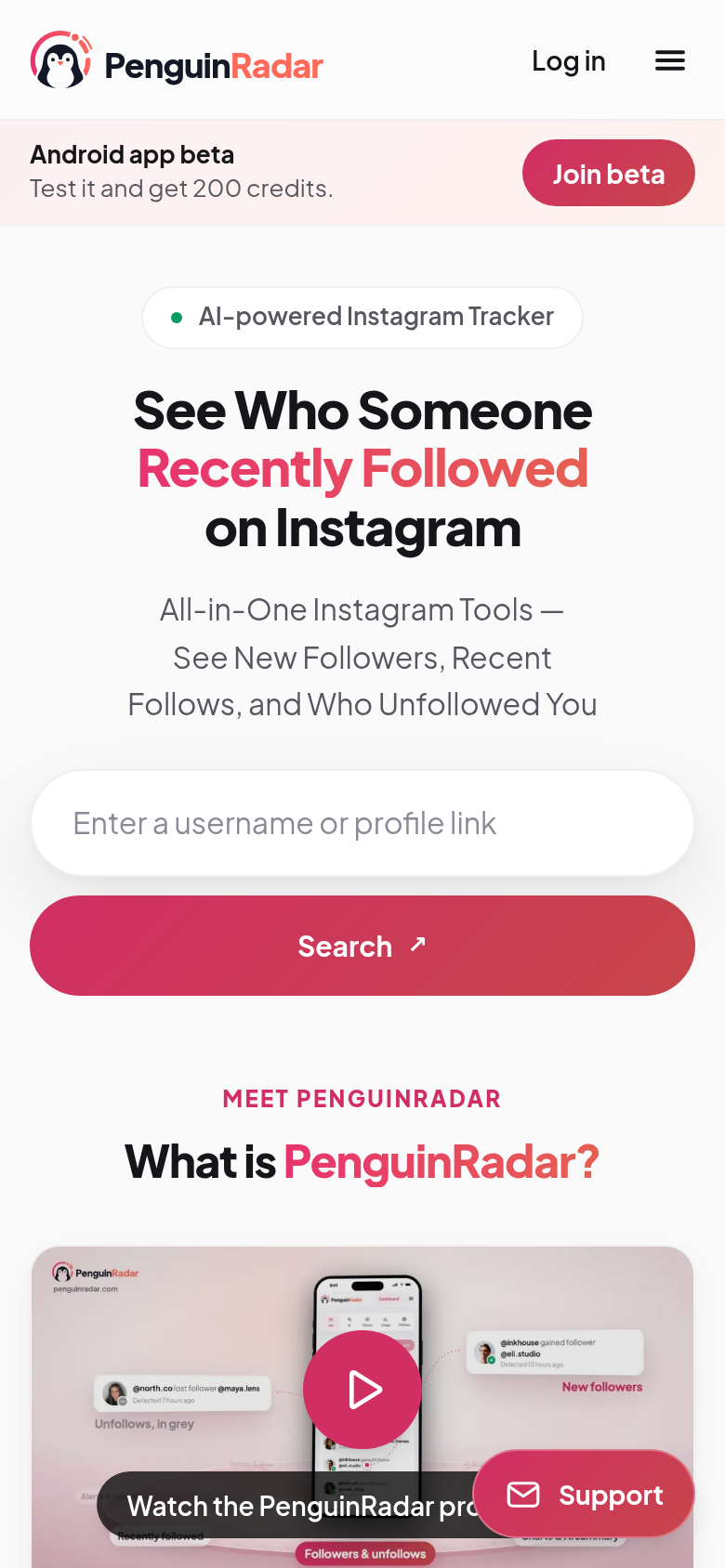Viewport: 725px width, 1568px height.
Task: Play the PenguinRadar promo video
Action: click(x=362, y=1390)
